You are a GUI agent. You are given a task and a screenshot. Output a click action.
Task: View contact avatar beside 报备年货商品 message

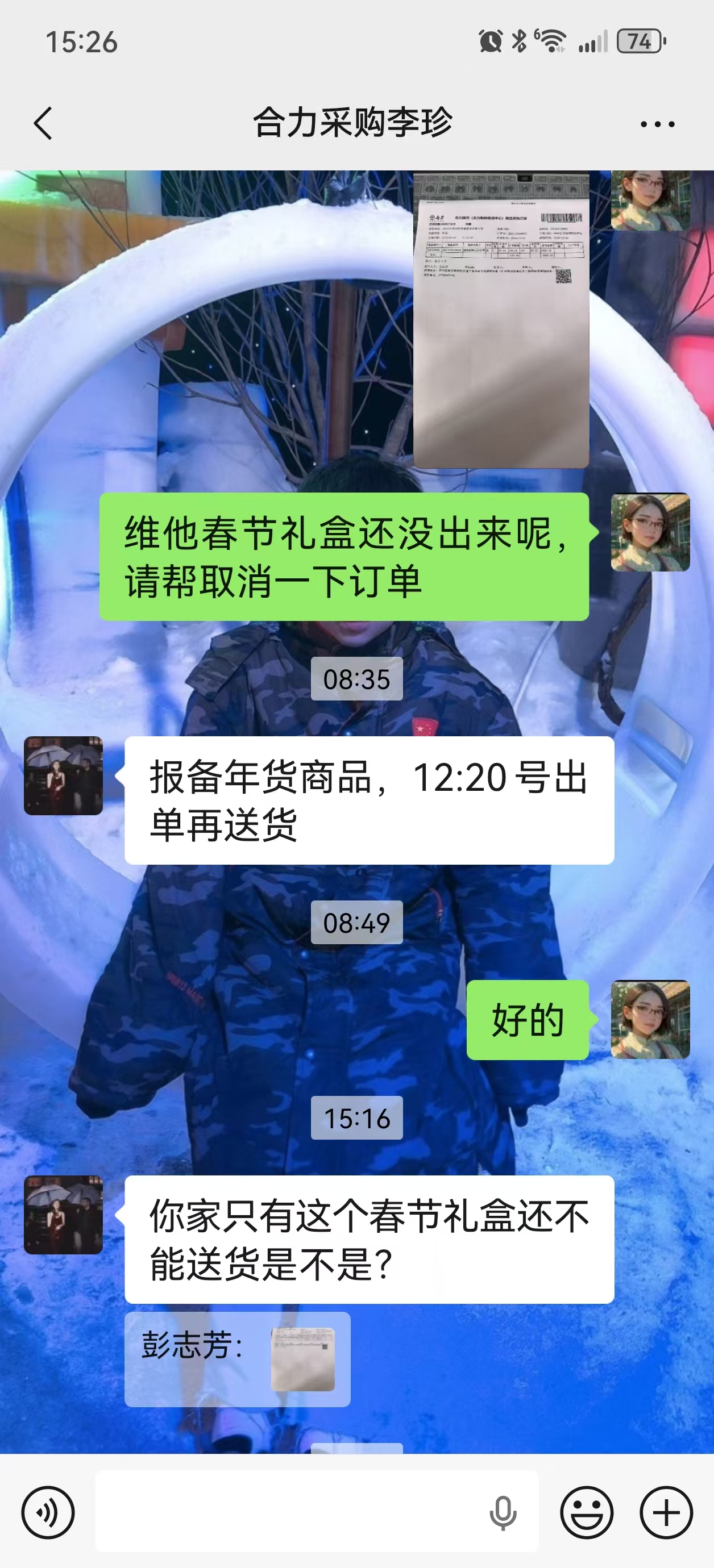[63, 775]
